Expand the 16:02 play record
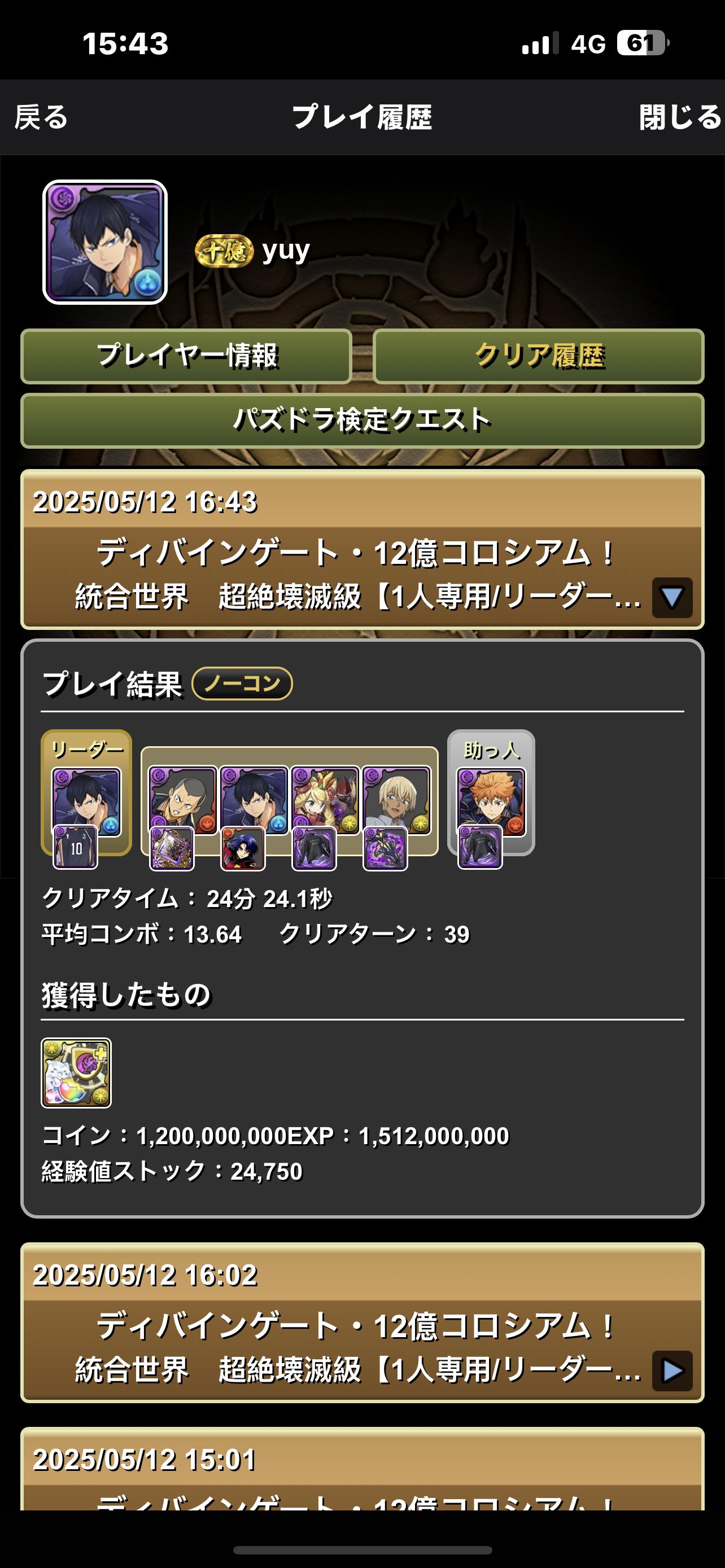 point(672,1371)
